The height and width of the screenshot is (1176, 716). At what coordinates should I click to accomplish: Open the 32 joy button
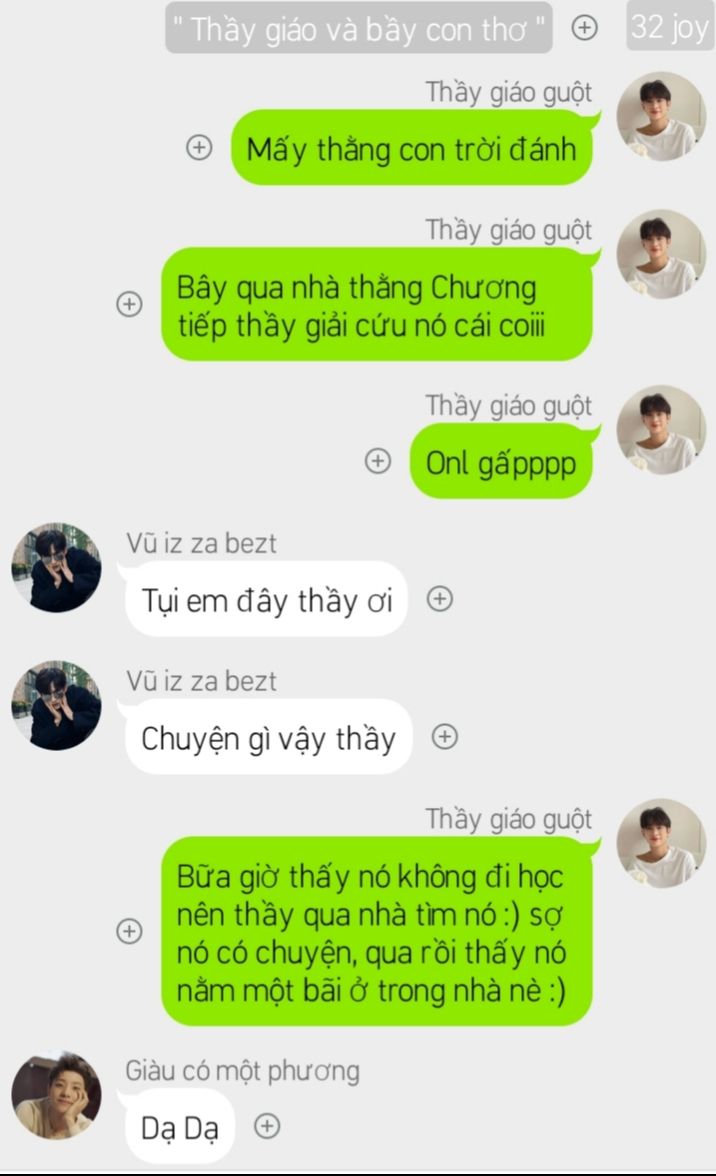(669, 27)
